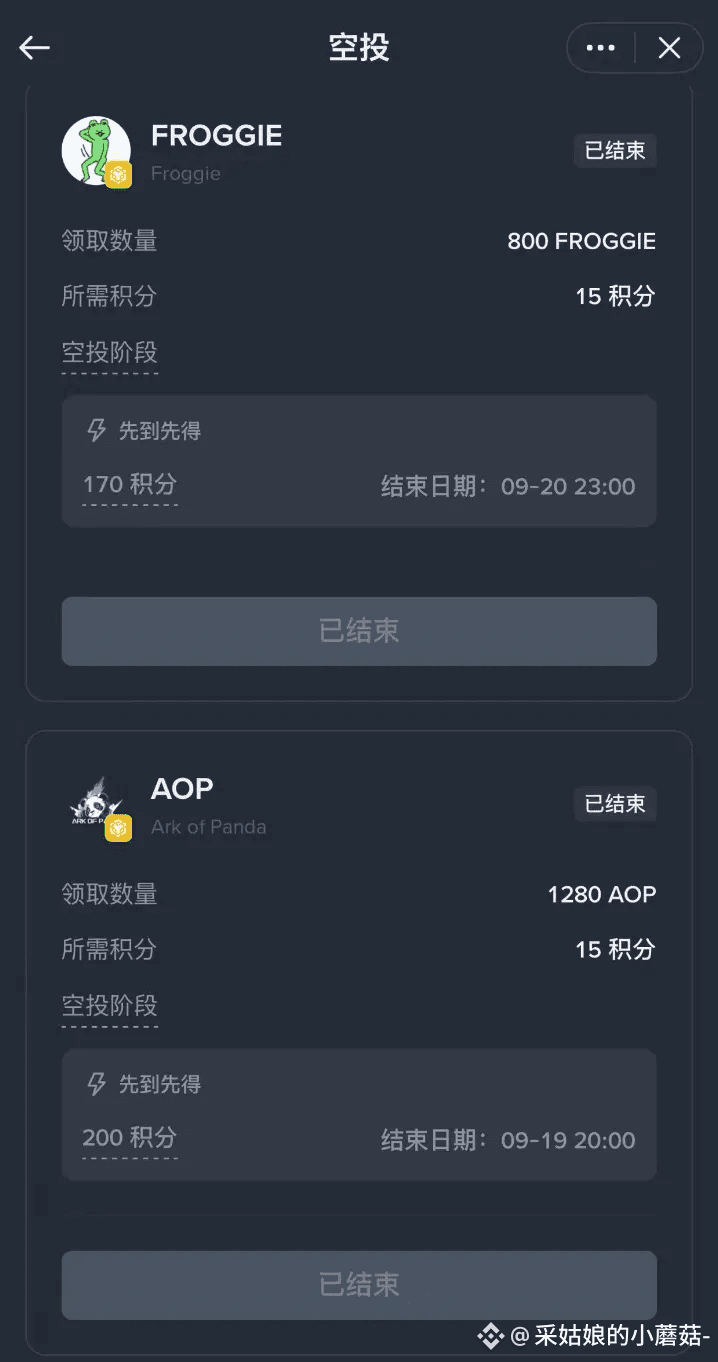This screenshot has height=1362, width=718.
Task: Tap the 已结束 button under FROGGIE
Action: tap(359, 631)
